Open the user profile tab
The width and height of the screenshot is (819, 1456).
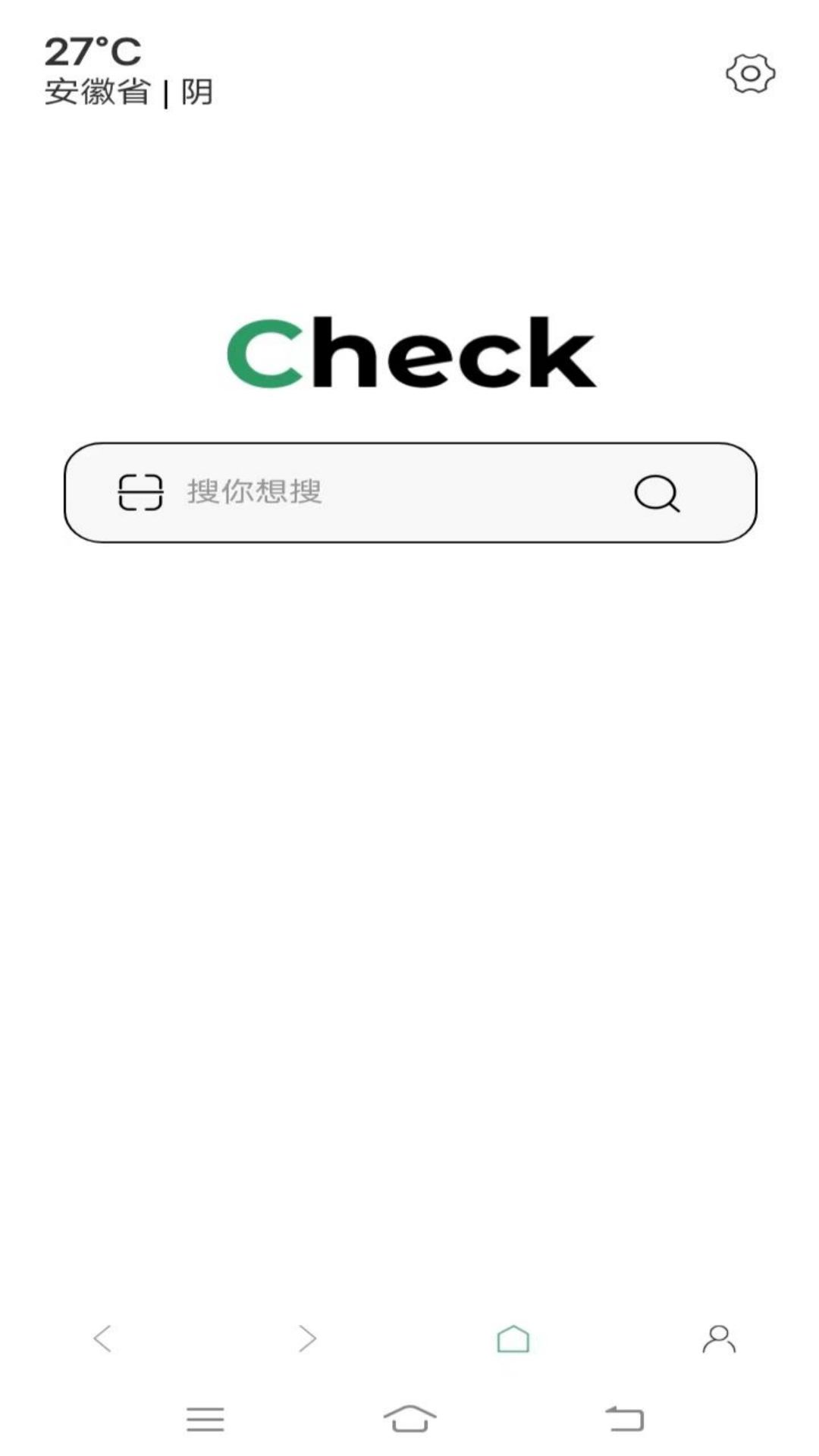[x=718, y=1338]
